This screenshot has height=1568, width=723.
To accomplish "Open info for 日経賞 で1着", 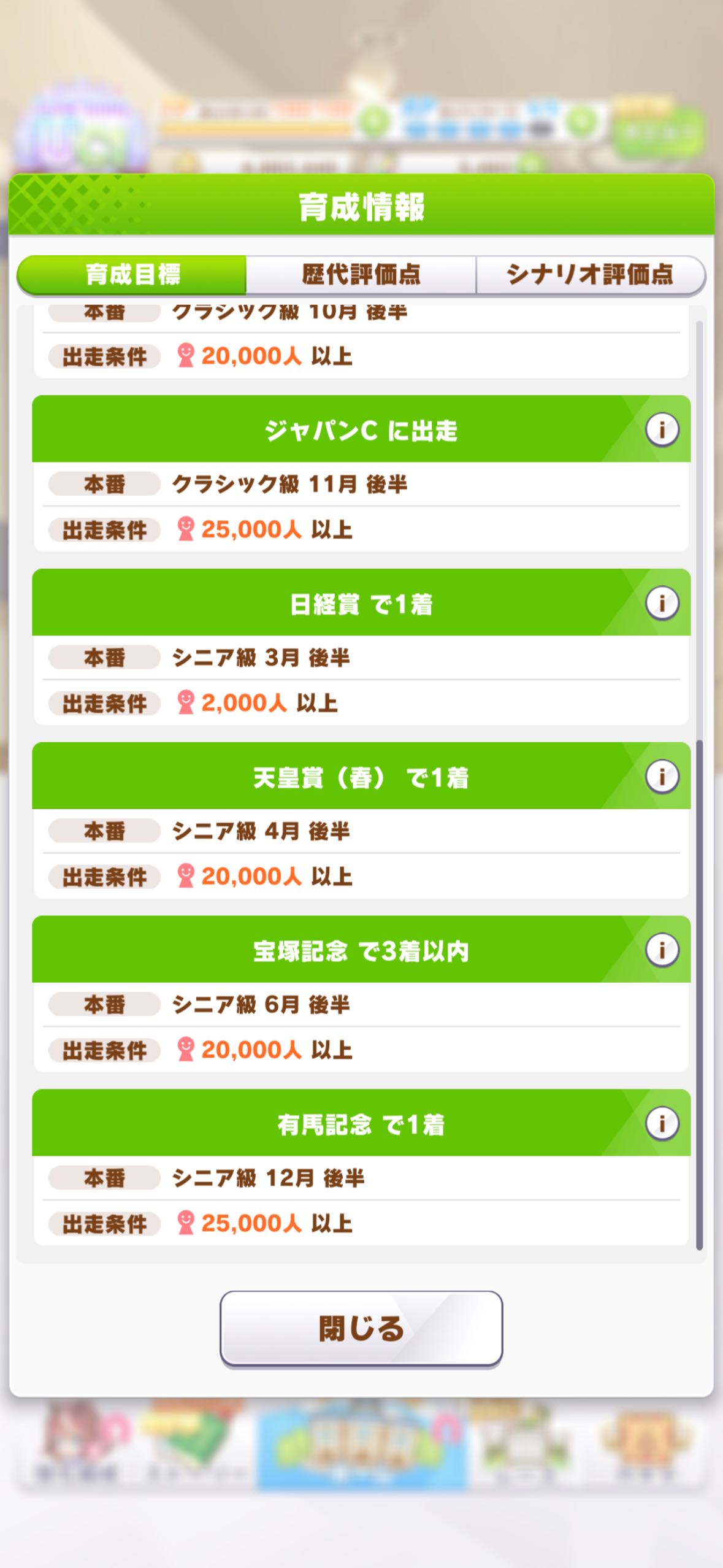I will [662, 602].
